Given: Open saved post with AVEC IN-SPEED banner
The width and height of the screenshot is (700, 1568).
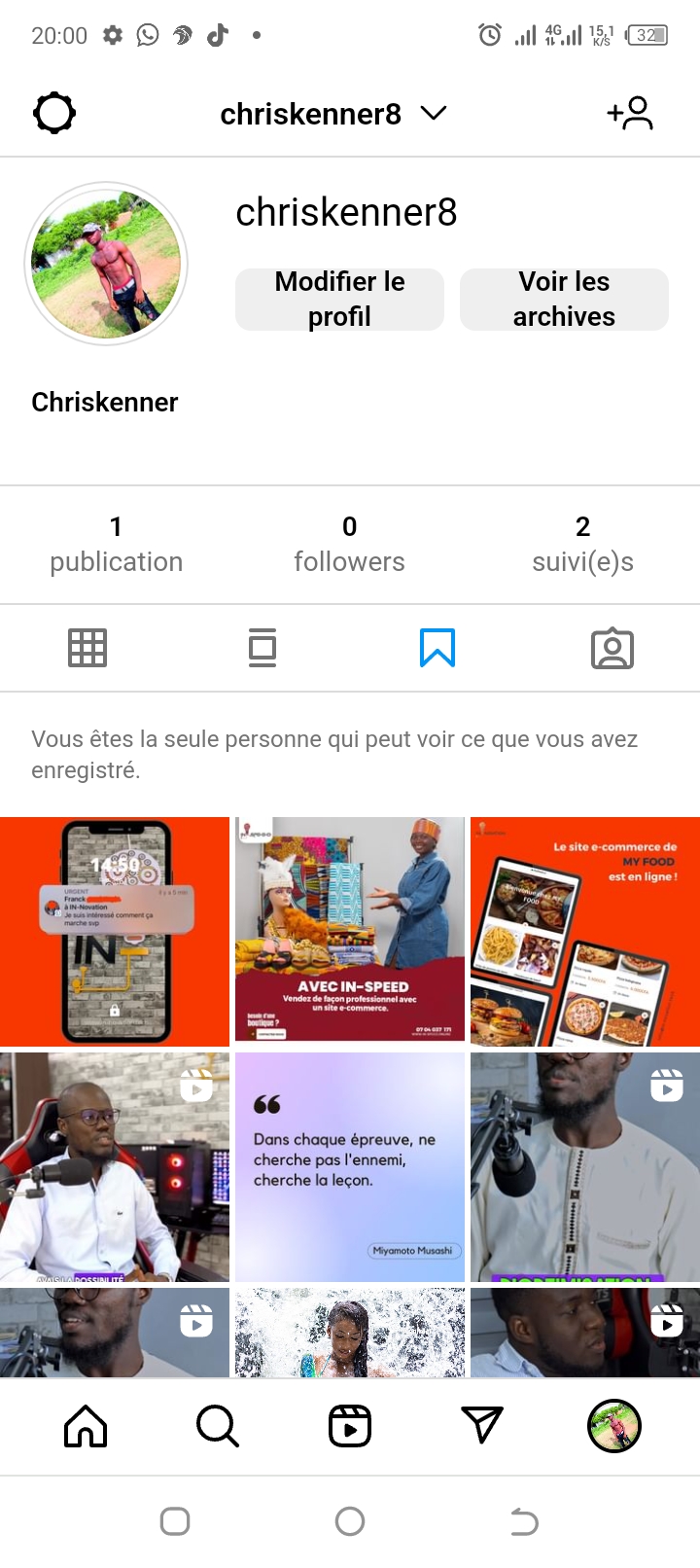Looking at the screenshot, I should pos(350,931).
